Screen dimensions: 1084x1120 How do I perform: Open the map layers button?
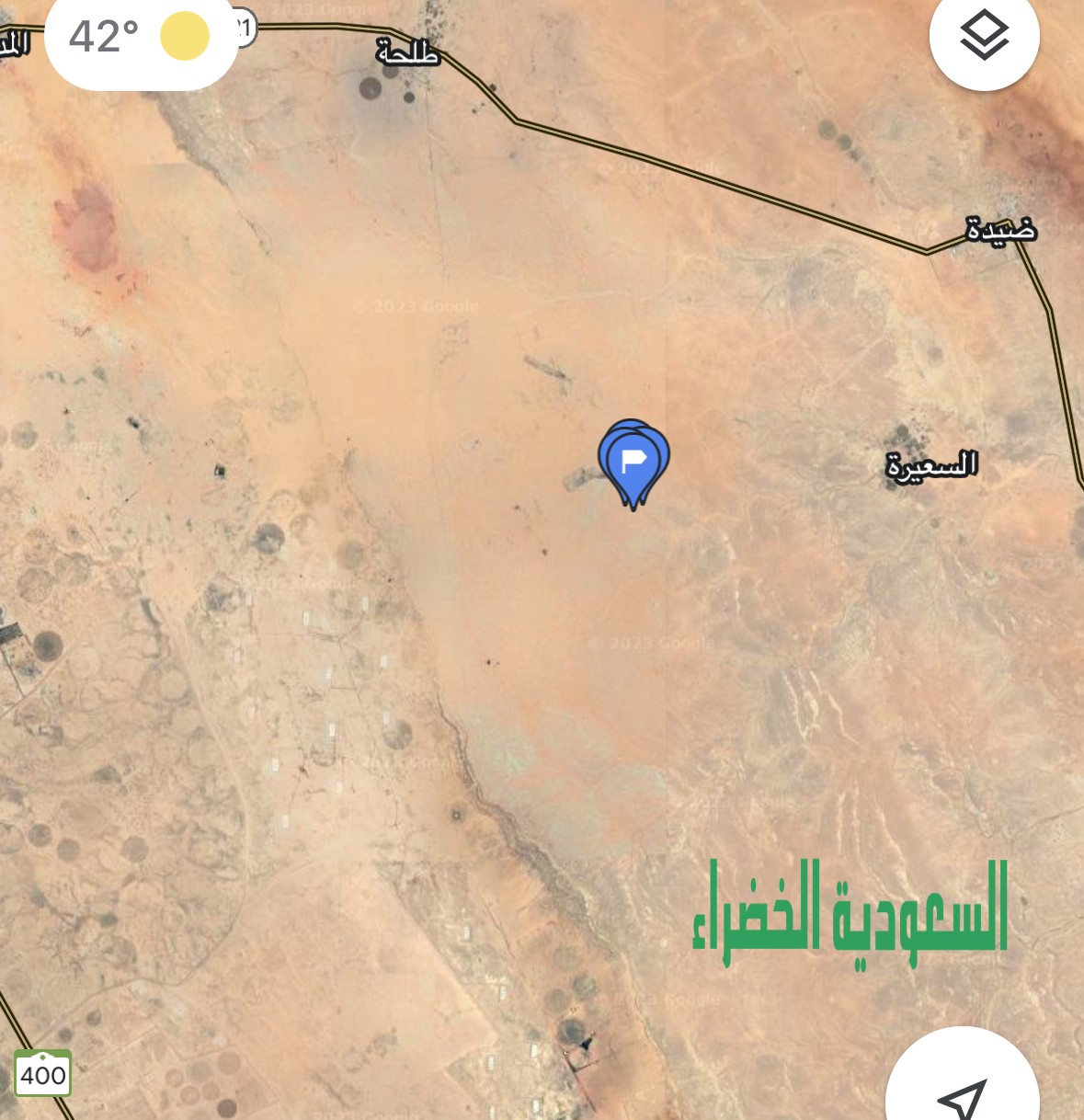(984, 37)
